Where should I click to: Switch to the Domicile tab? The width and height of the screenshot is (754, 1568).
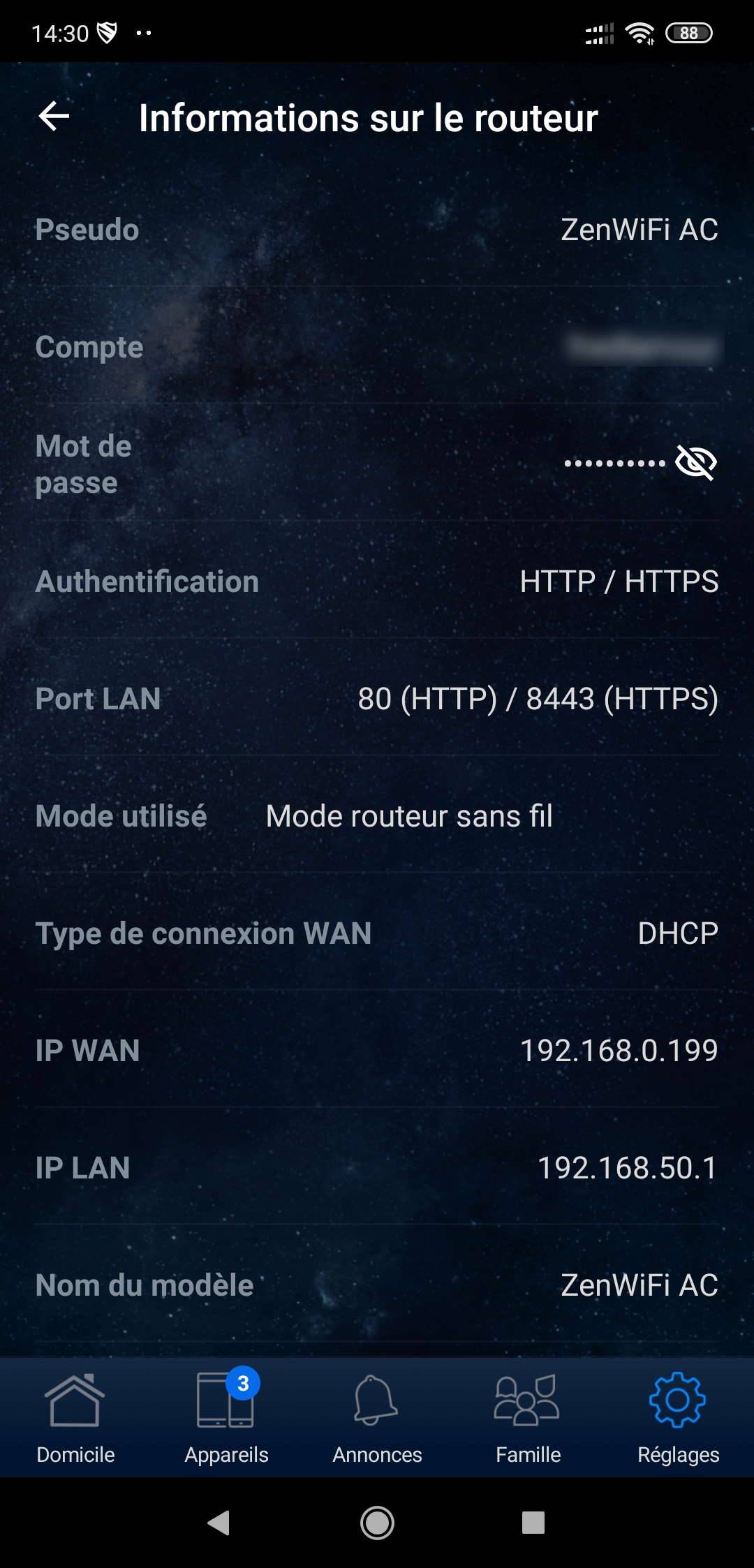click(x=75, y=1417)
